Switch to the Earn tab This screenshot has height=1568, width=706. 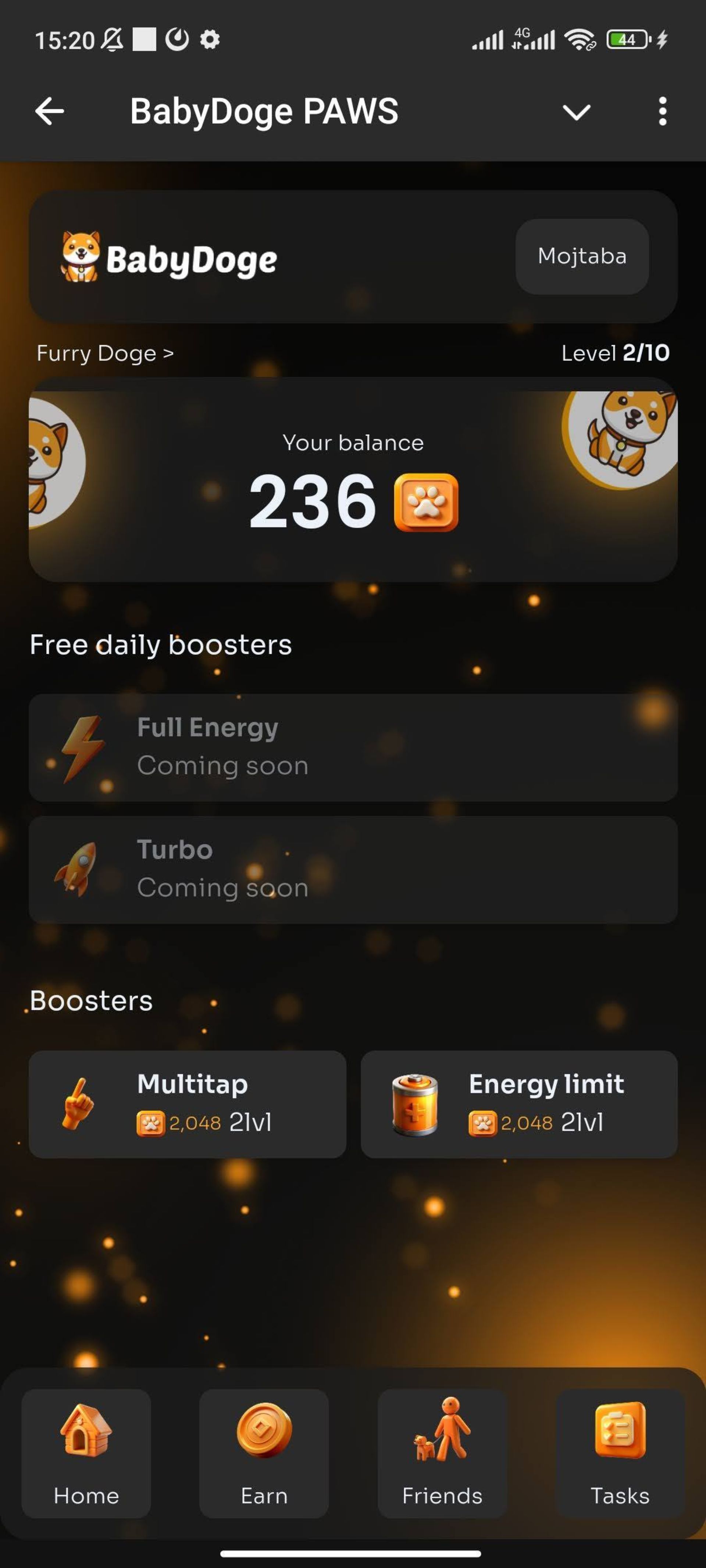[x=264, y=1452]
